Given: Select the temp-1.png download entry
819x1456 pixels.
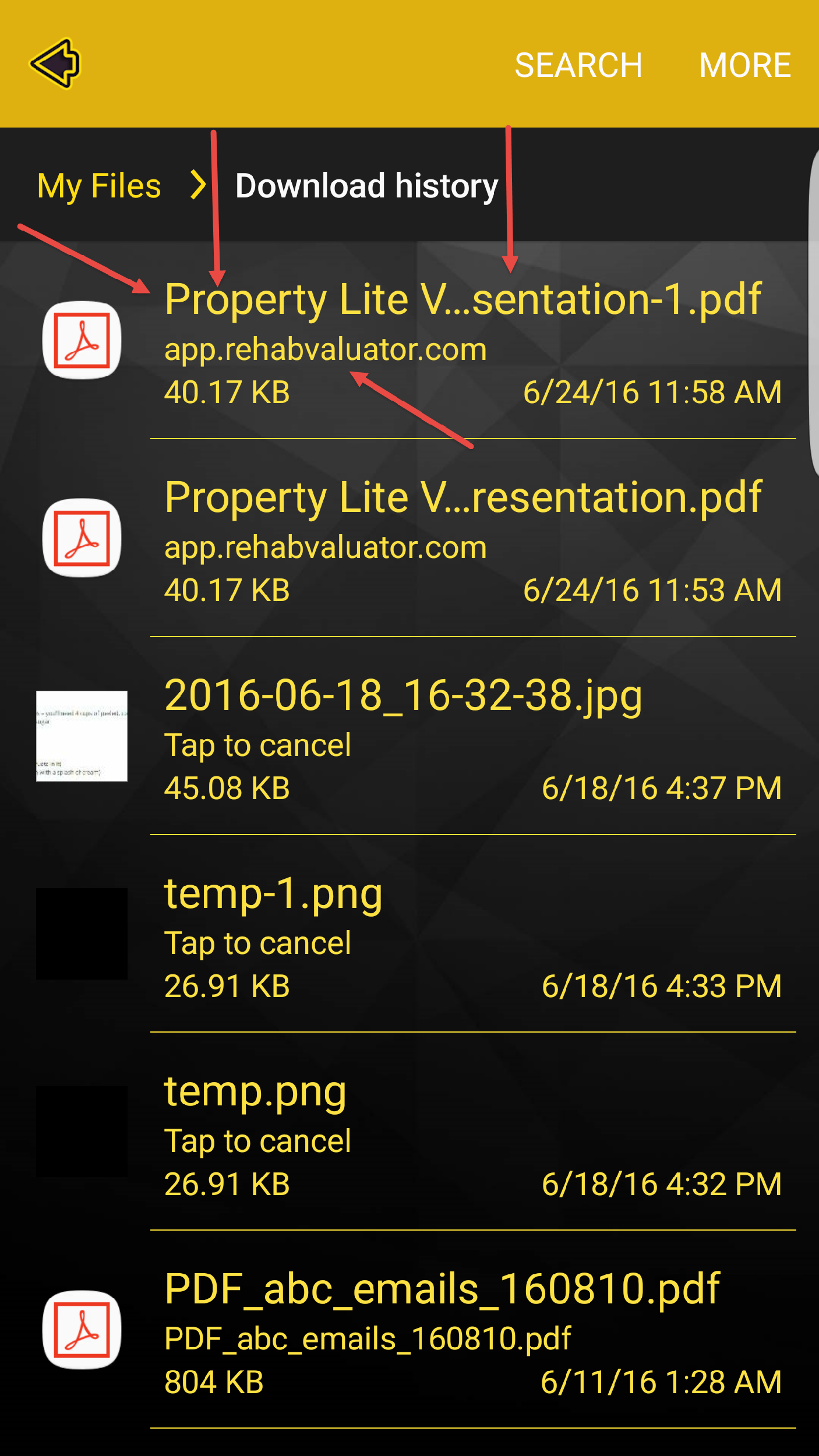Looking at the screenshot, I should [x=274, y=894].
